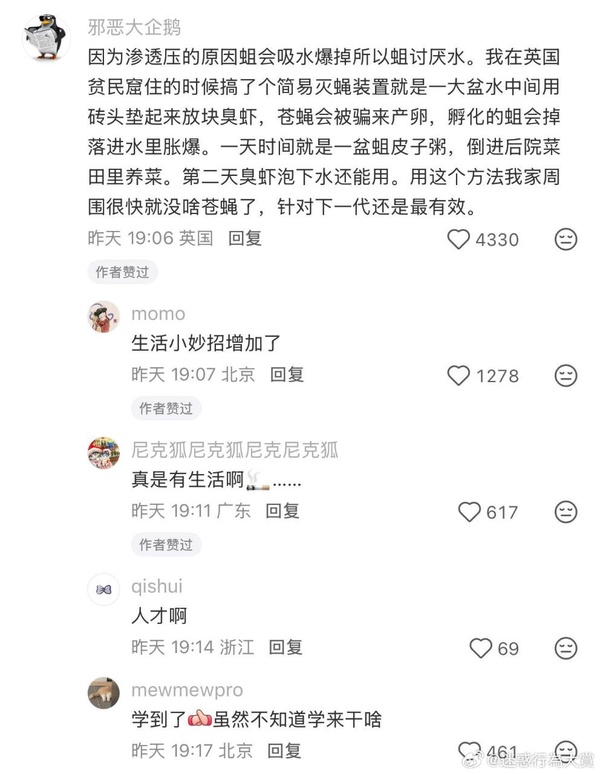Screen dimensions: 600x774
Task: Open 尼克狐尼克狐尼克尼克狐's avatar
Action: pos(105,454)
